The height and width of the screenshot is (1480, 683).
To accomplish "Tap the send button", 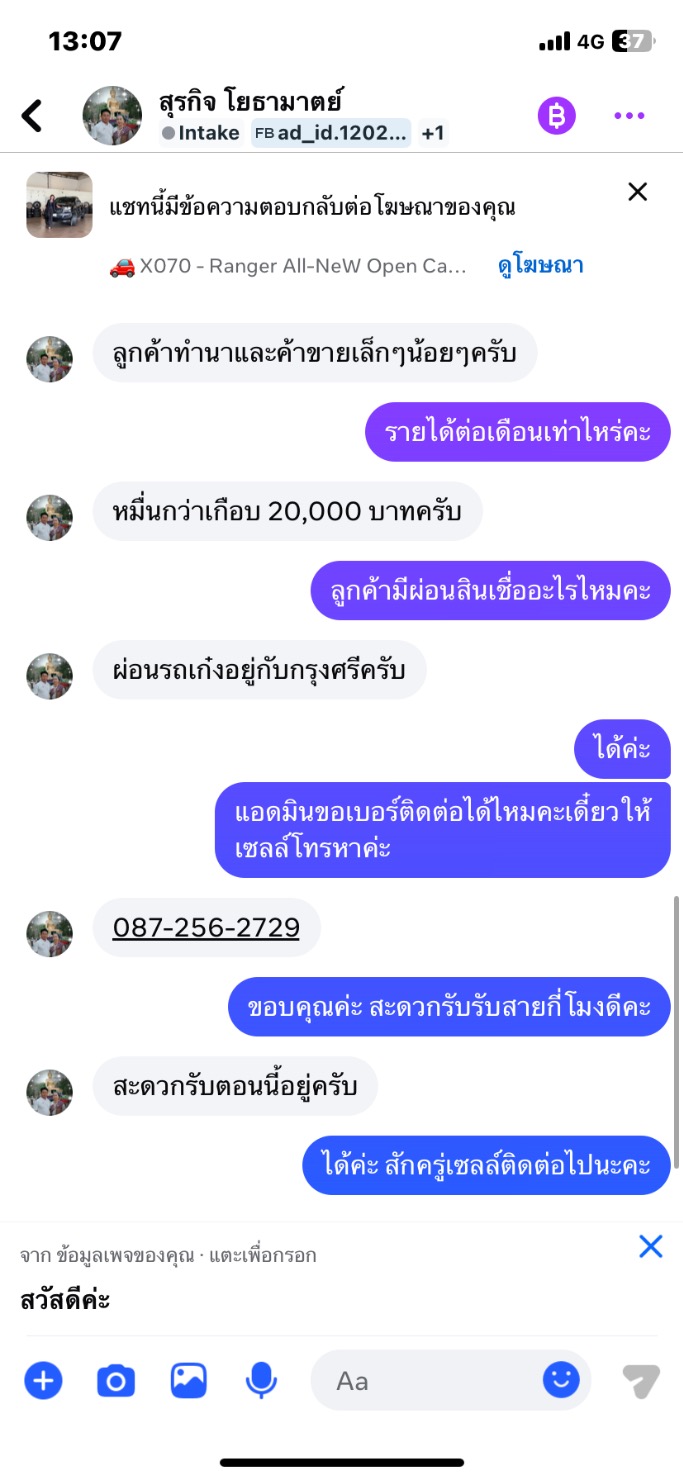I will coord(640,1381).
